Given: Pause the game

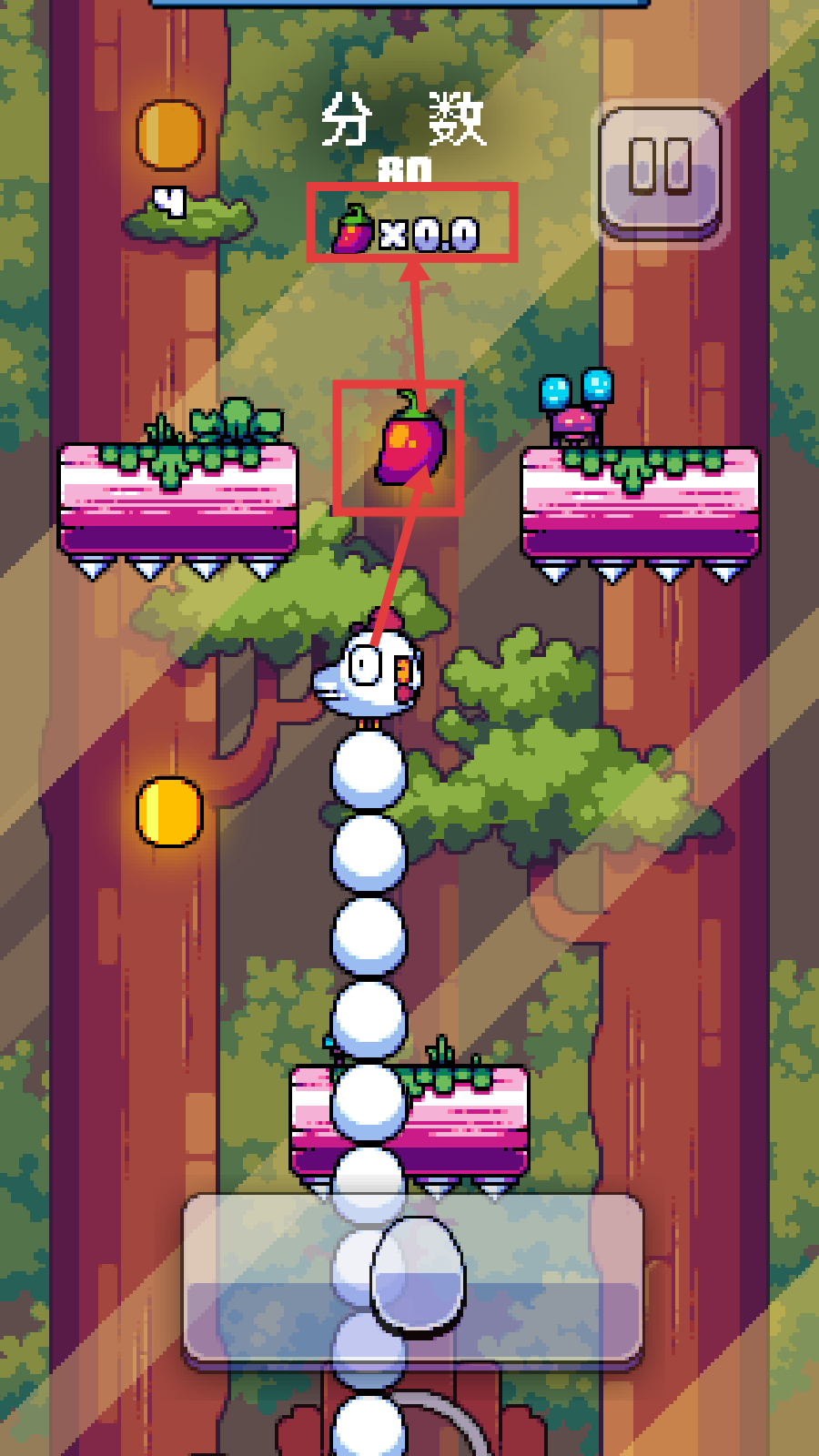Looking at the screenshot, I should pos(661,169).
